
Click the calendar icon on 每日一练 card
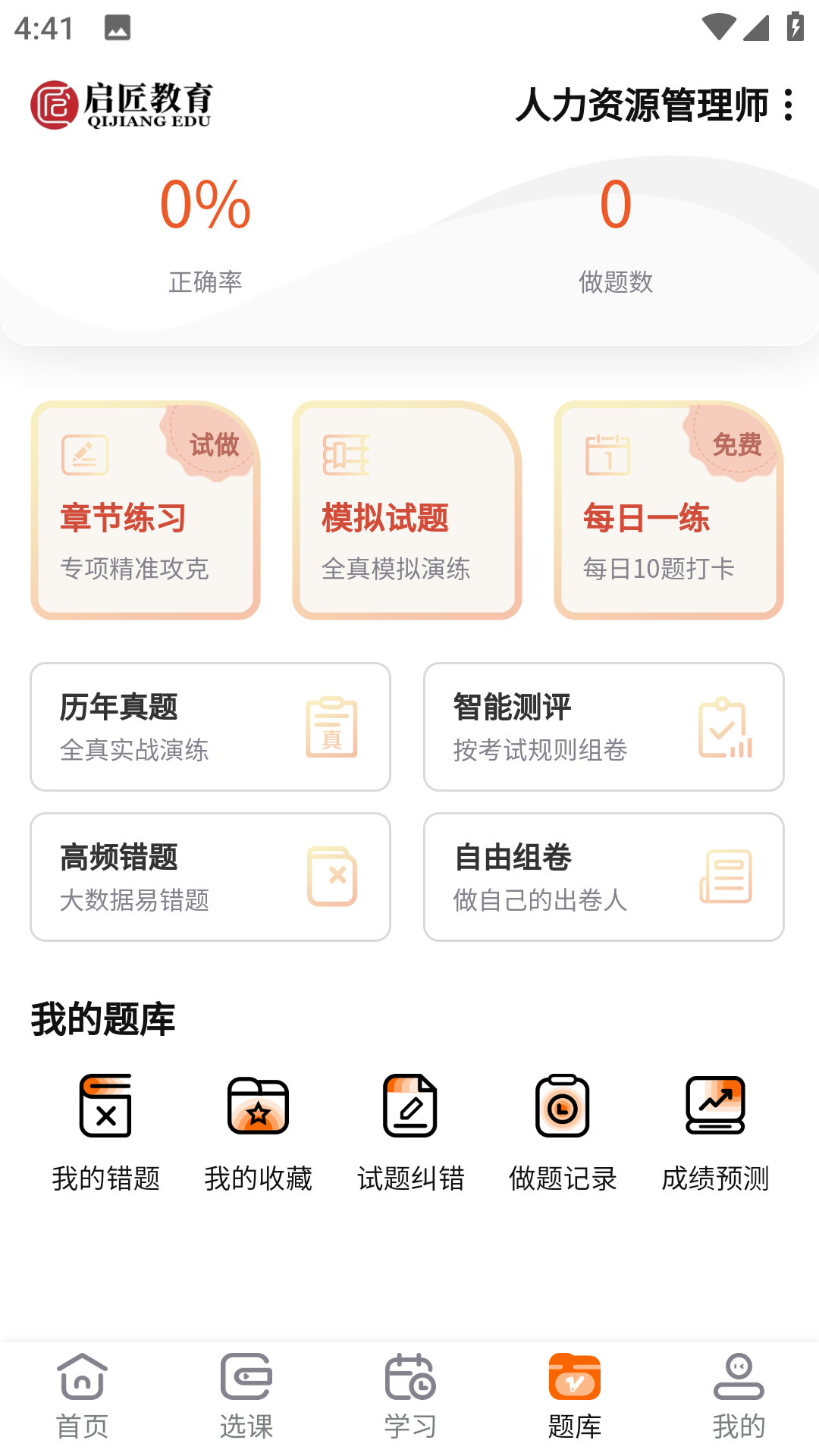(607, 455)
